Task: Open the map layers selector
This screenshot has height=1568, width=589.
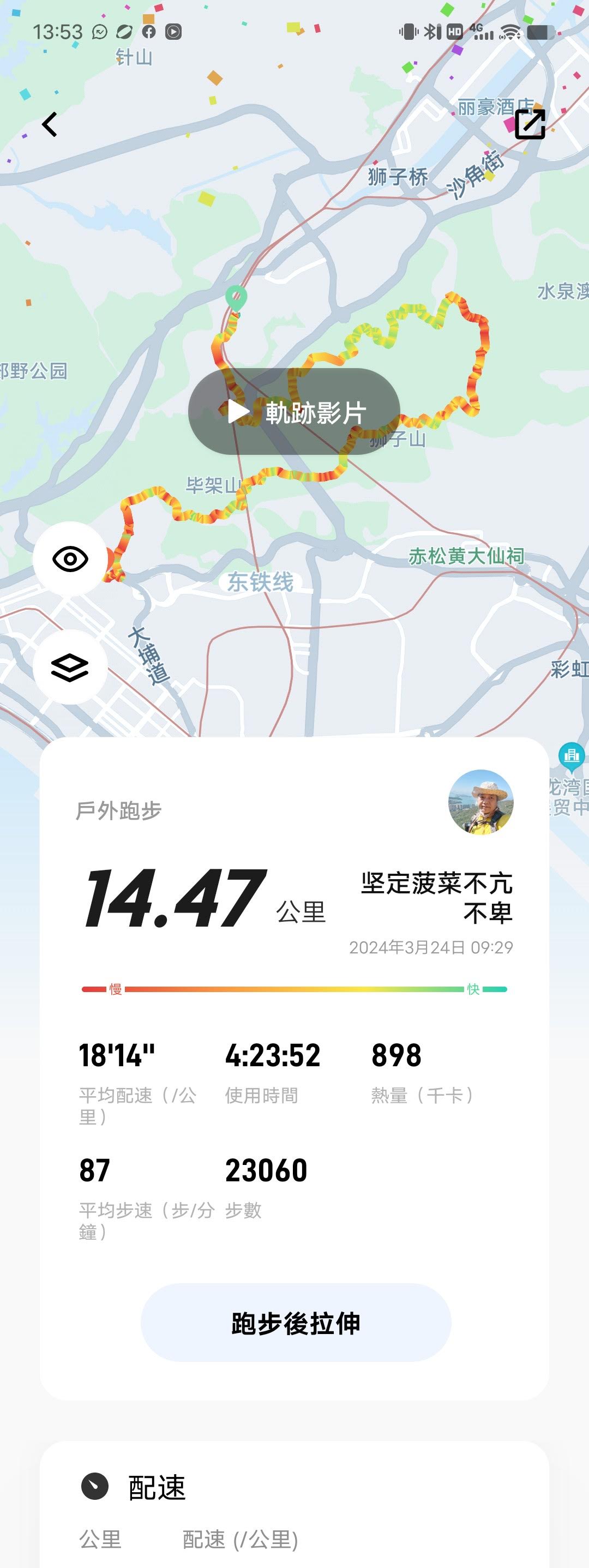Action: [70, 667]
